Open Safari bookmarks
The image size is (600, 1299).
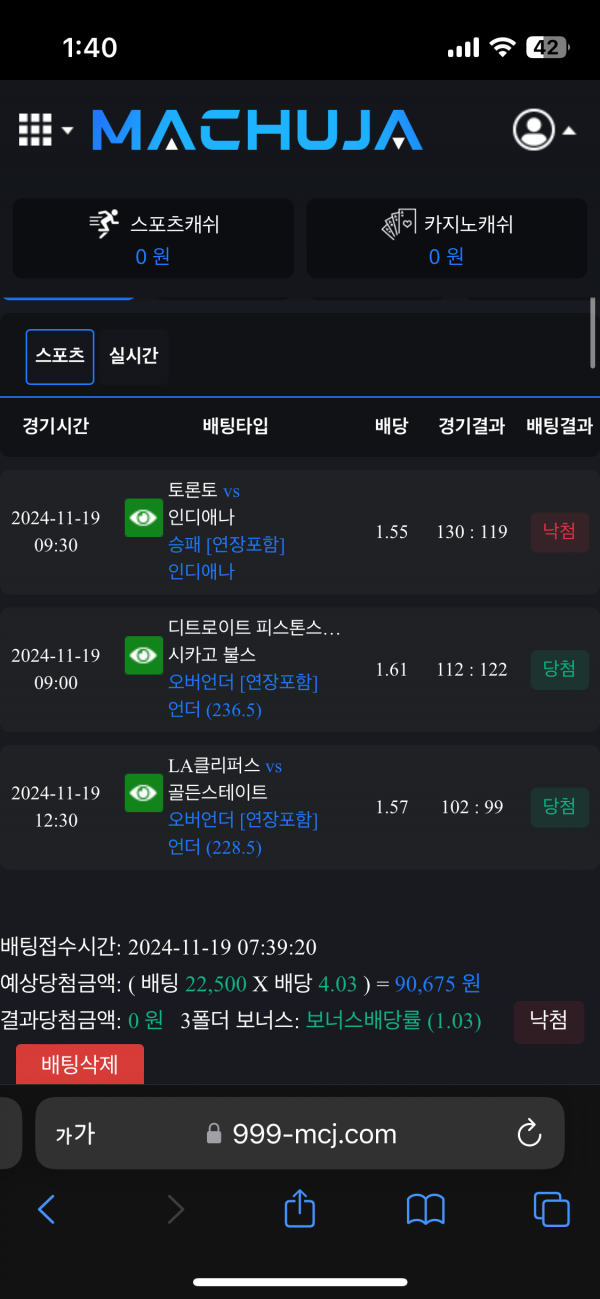[426, 1210]
